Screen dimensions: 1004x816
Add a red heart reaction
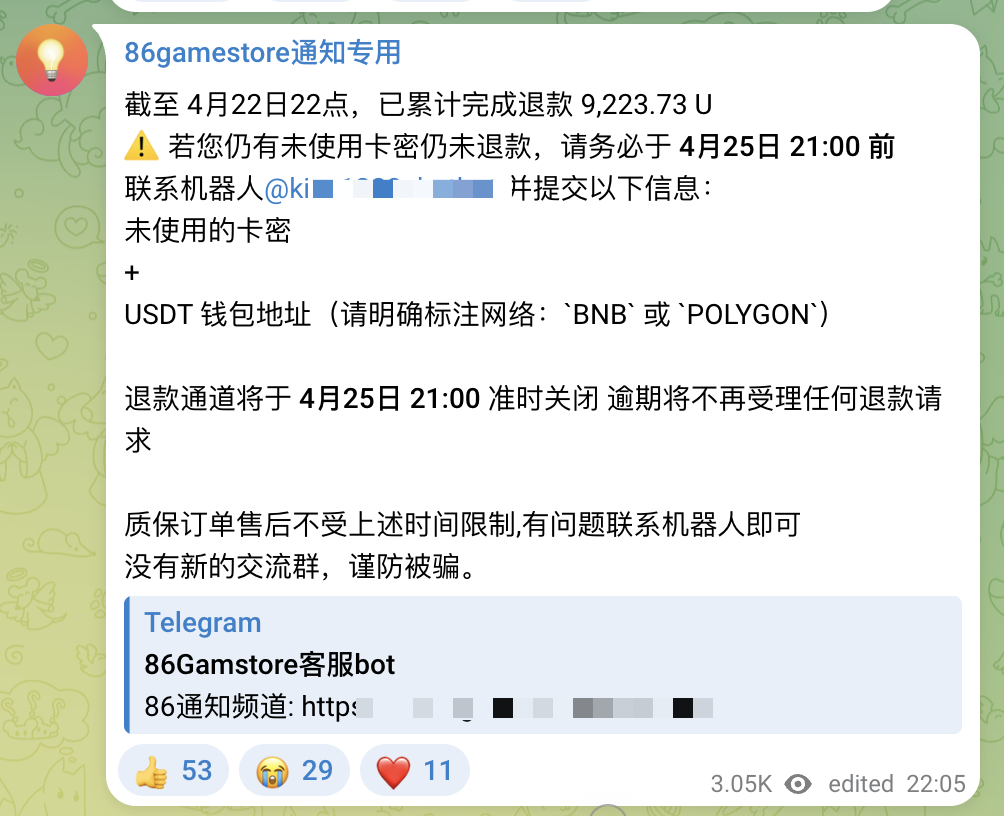(414, 771)
